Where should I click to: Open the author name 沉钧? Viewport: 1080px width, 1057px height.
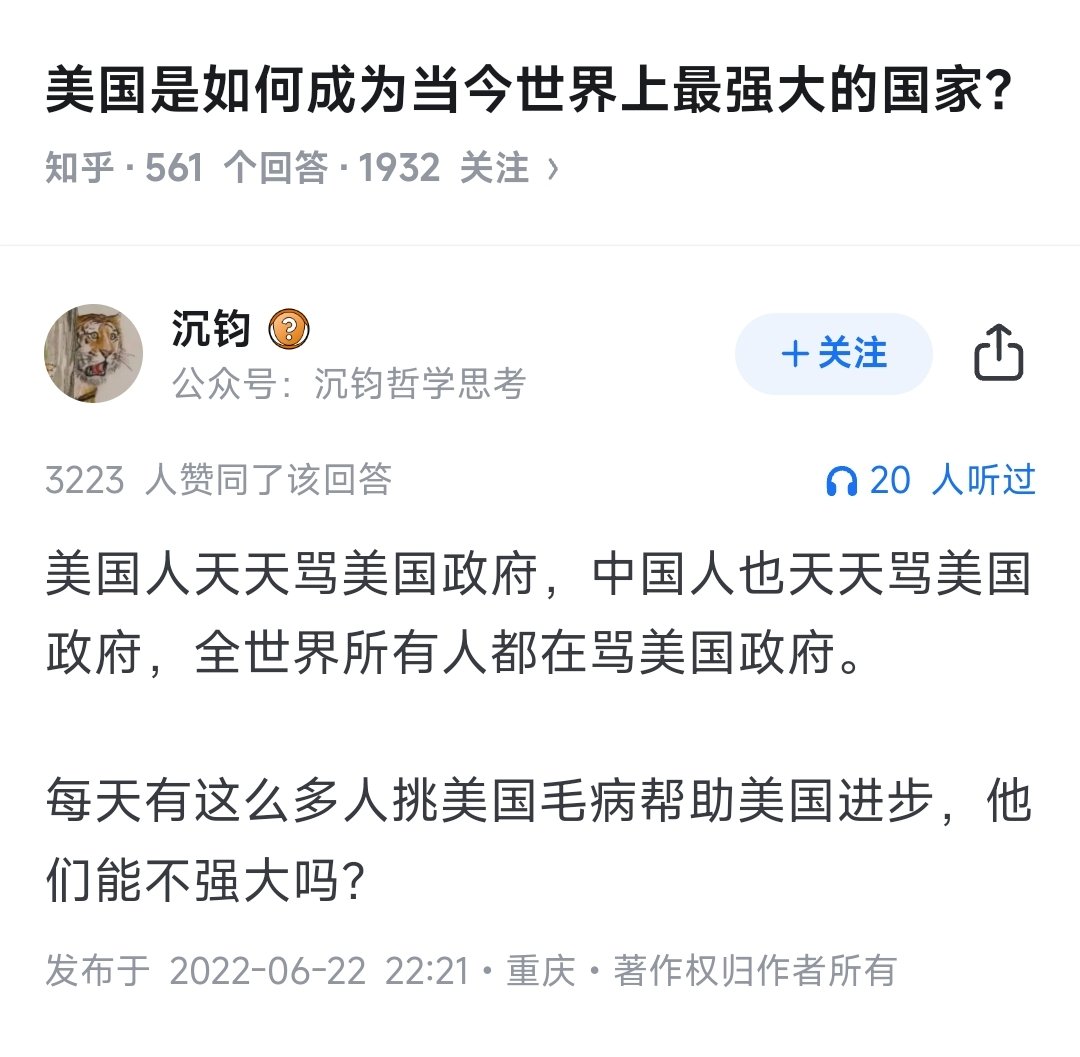tap(211, 329)
